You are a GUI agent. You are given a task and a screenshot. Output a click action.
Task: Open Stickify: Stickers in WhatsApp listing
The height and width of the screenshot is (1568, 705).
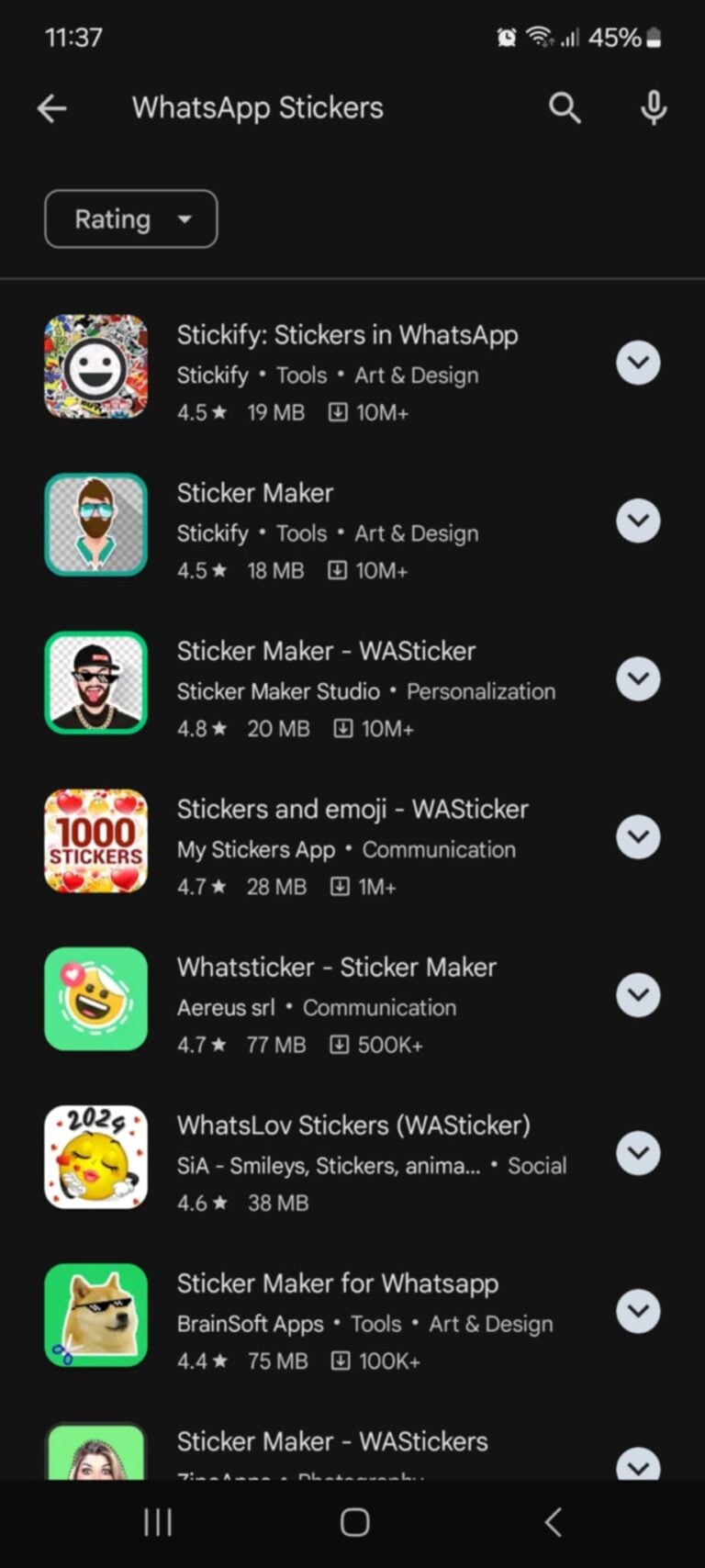coord(347,336)
